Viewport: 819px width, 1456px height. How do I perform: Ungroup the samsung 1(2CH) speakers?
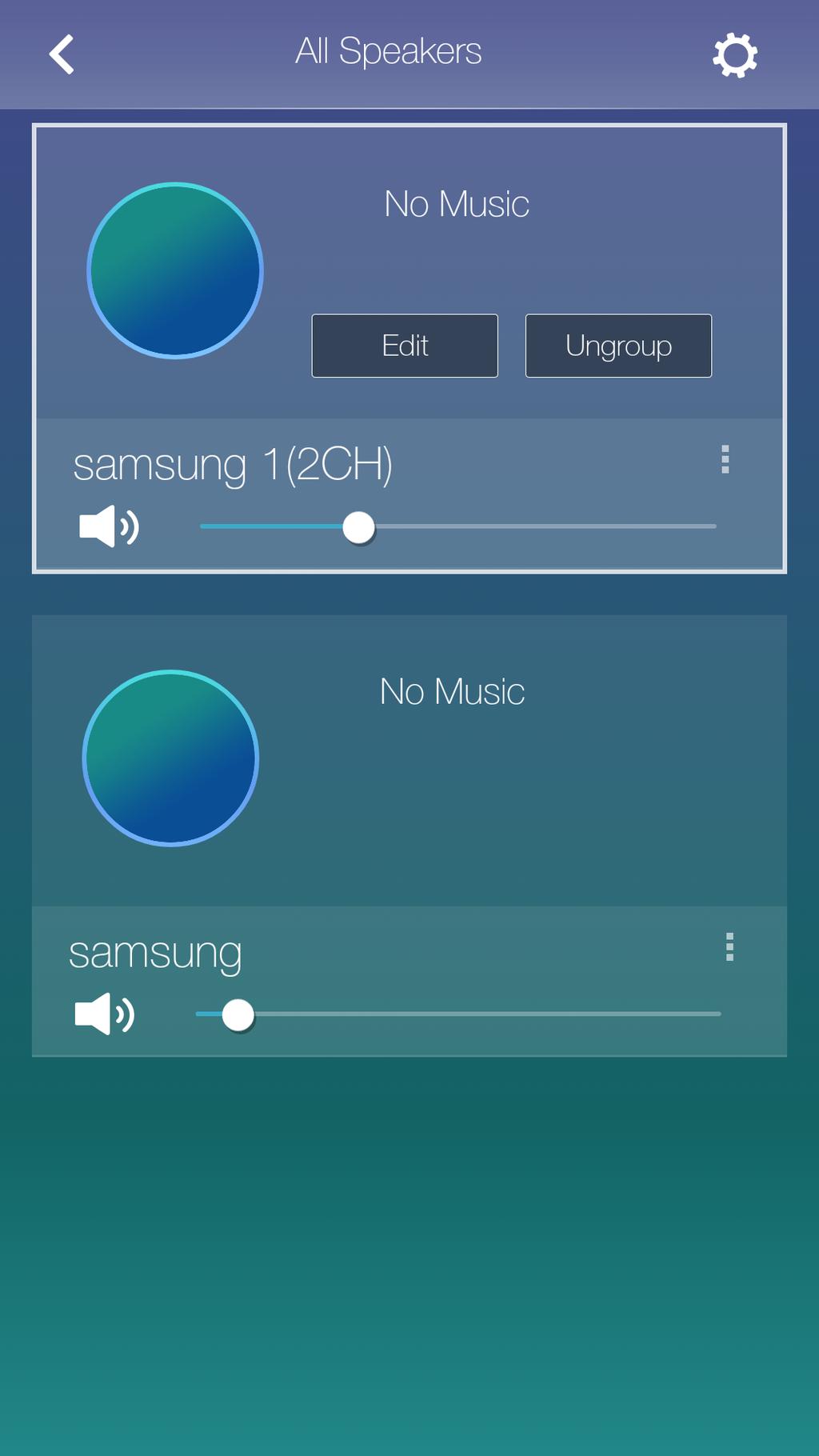[618, 346]
